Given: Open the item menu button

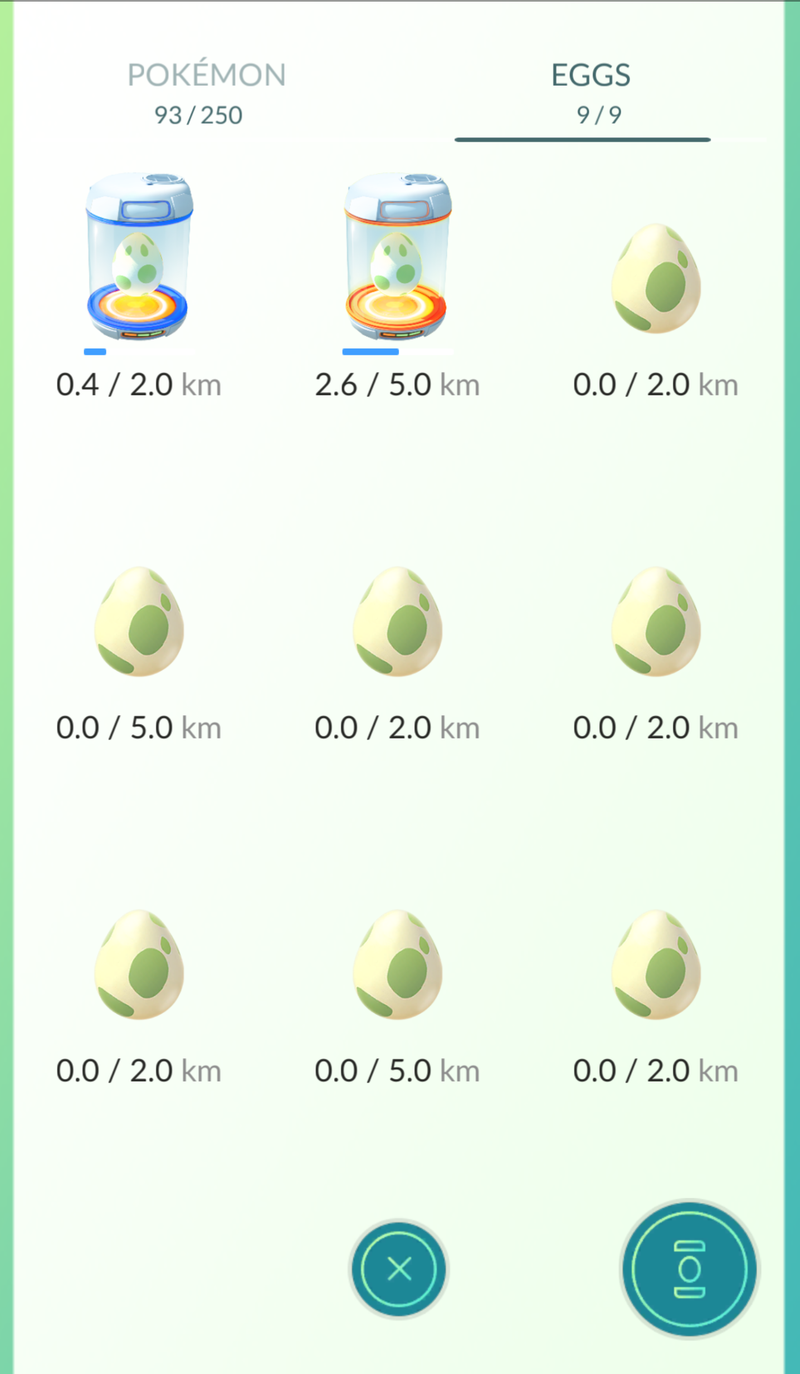Looking at the screenshot, I should click(688, 1268).
